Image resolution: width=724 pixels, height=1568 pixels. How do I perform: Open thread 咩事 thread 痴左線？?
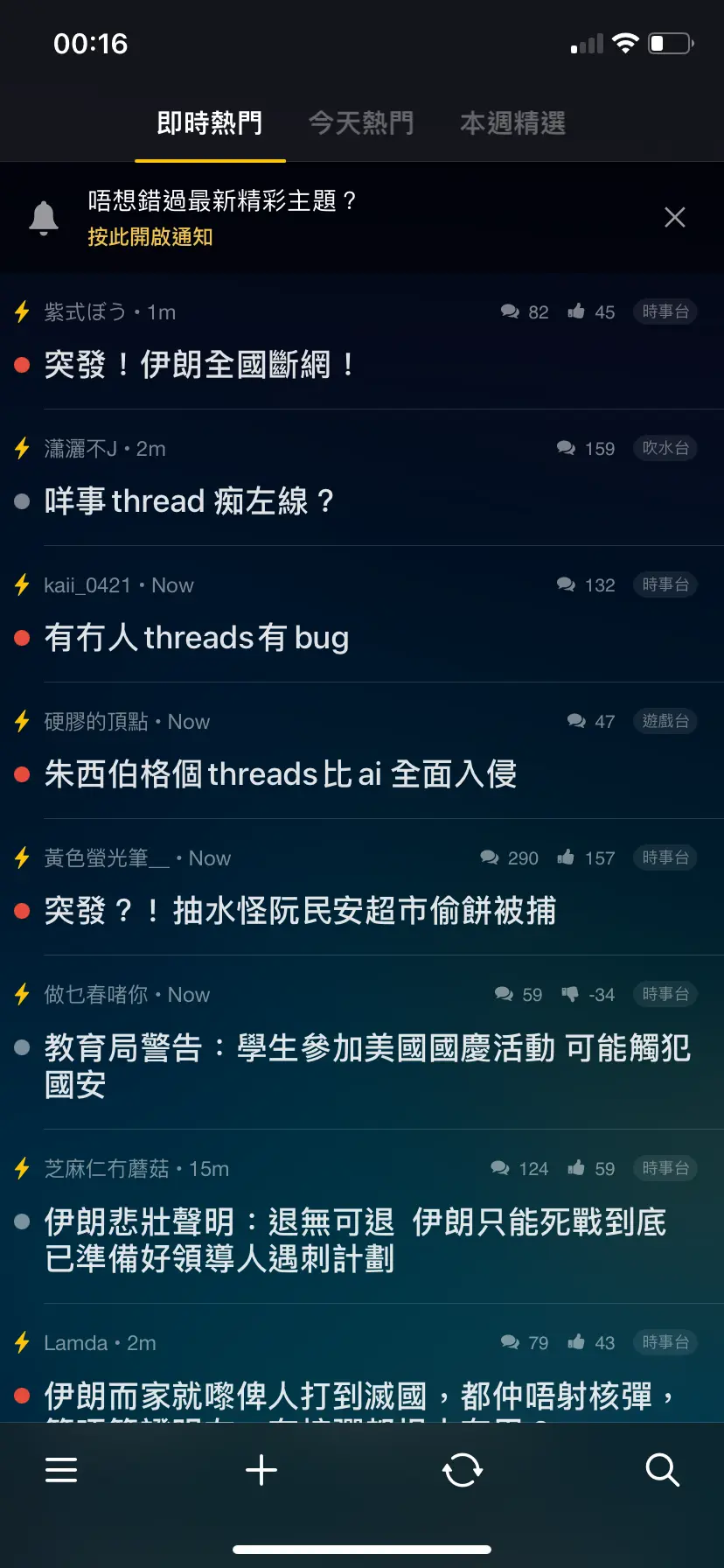[190, 501]
